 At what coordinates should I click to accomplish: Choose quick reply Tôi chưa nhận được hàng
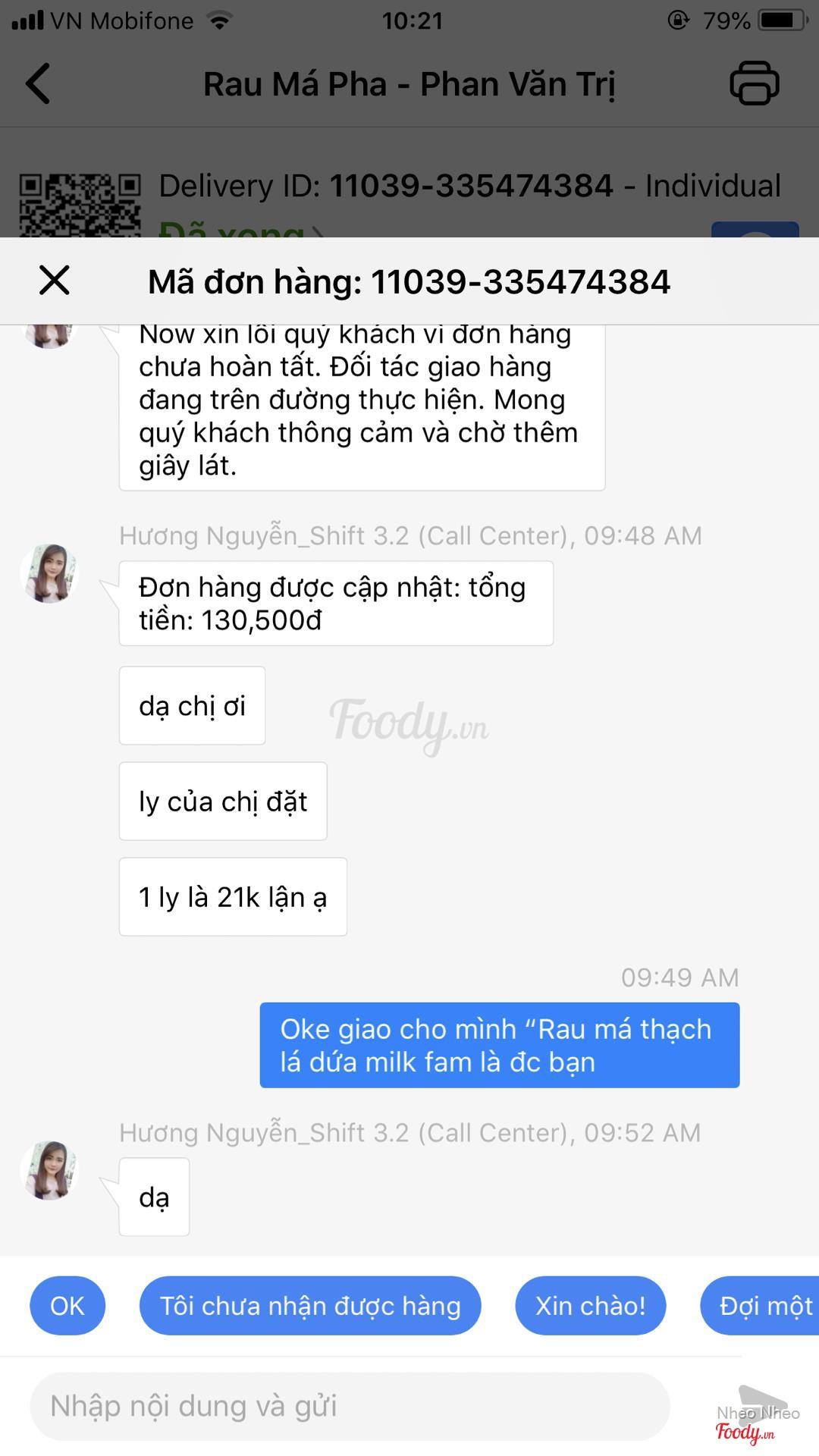pyautogui.click(x=310, y=1306)
